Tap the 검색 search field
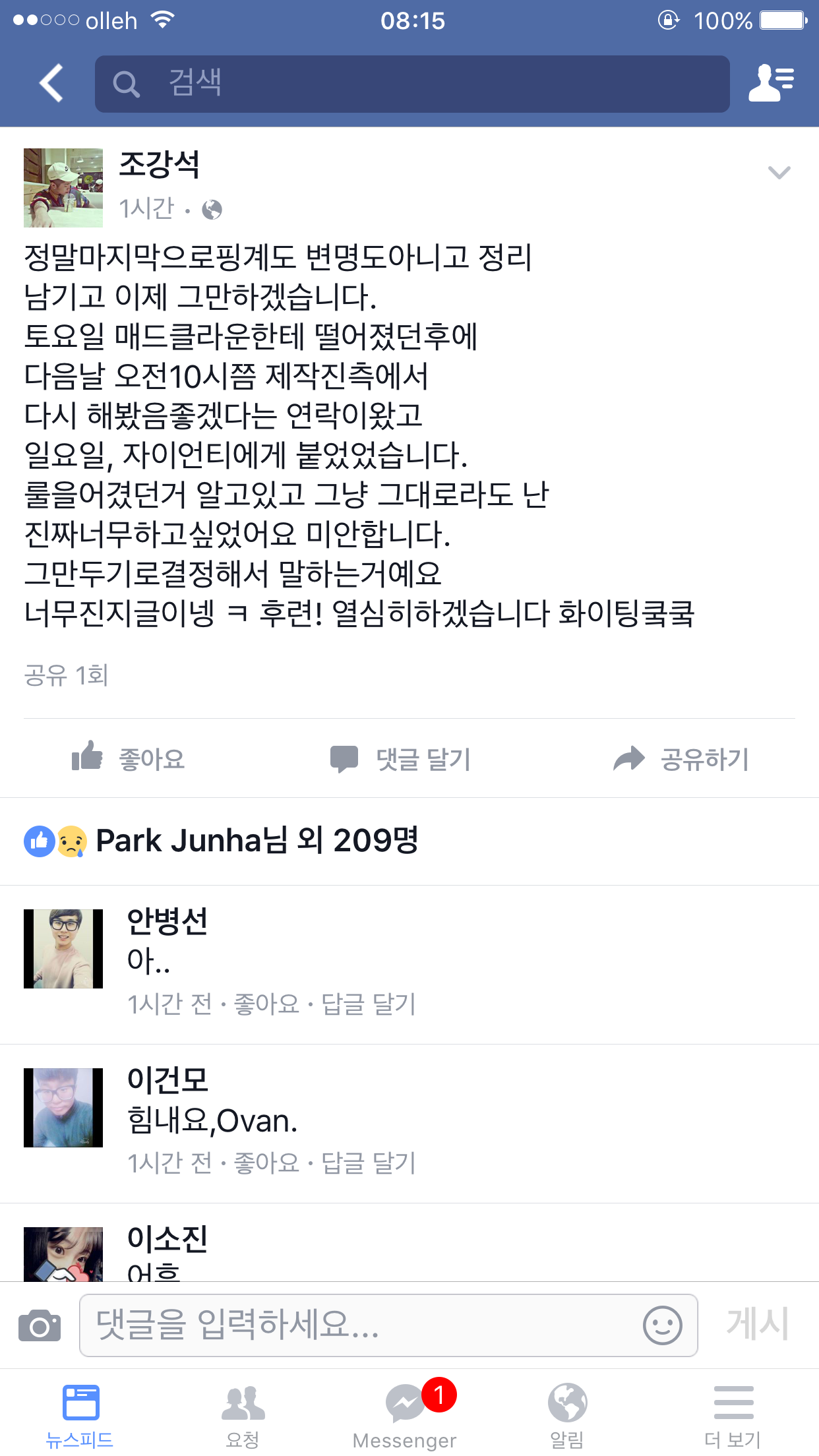 point(412,84)
